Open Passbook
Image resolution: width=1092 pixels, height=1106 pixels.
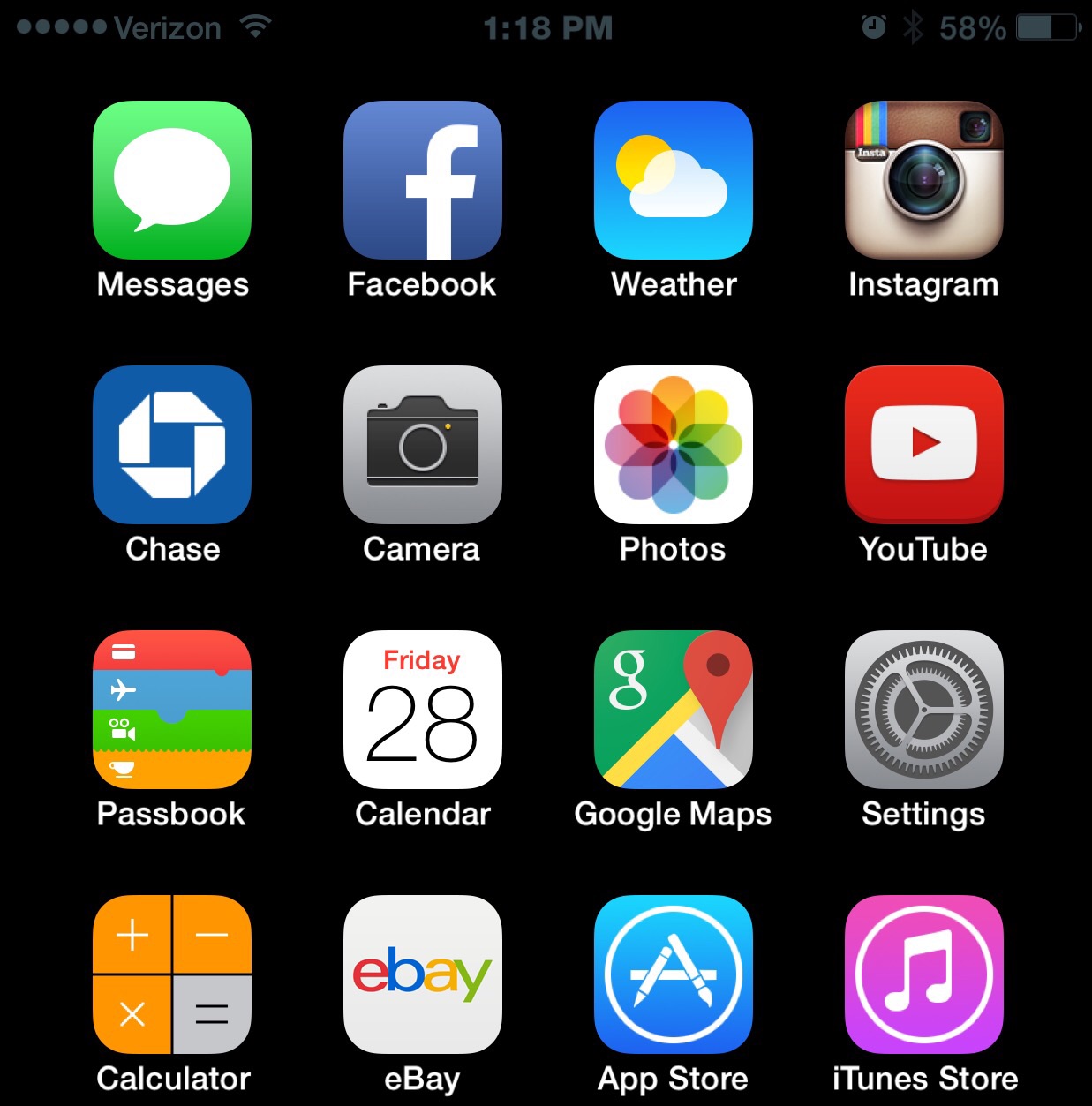(172, 710)
